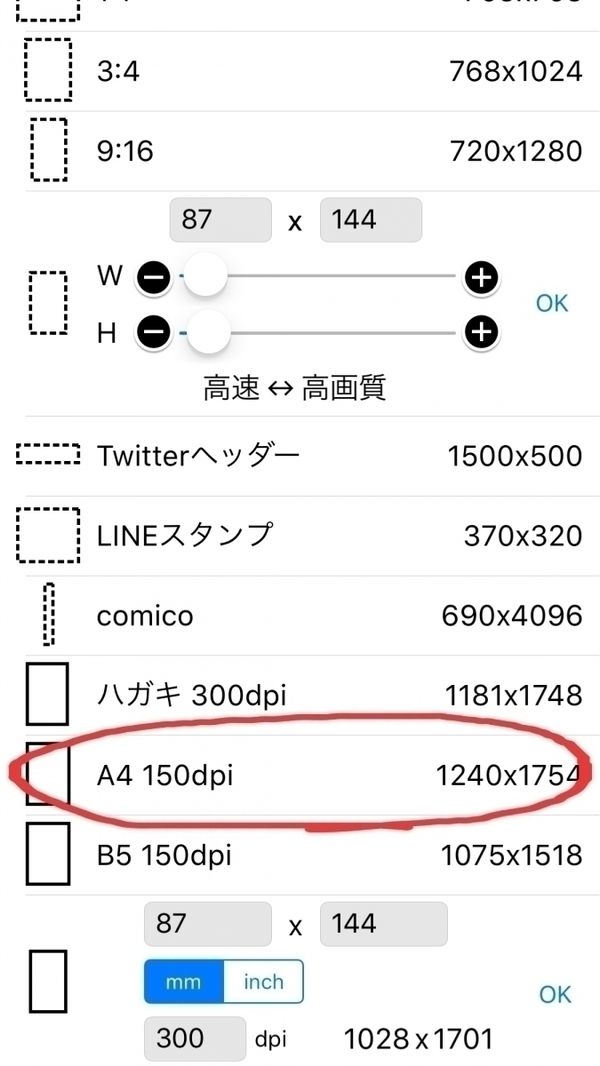Tap the plus button on the H slider
This screenshot has width=600, height=1066.
click(x=482, y=331)
